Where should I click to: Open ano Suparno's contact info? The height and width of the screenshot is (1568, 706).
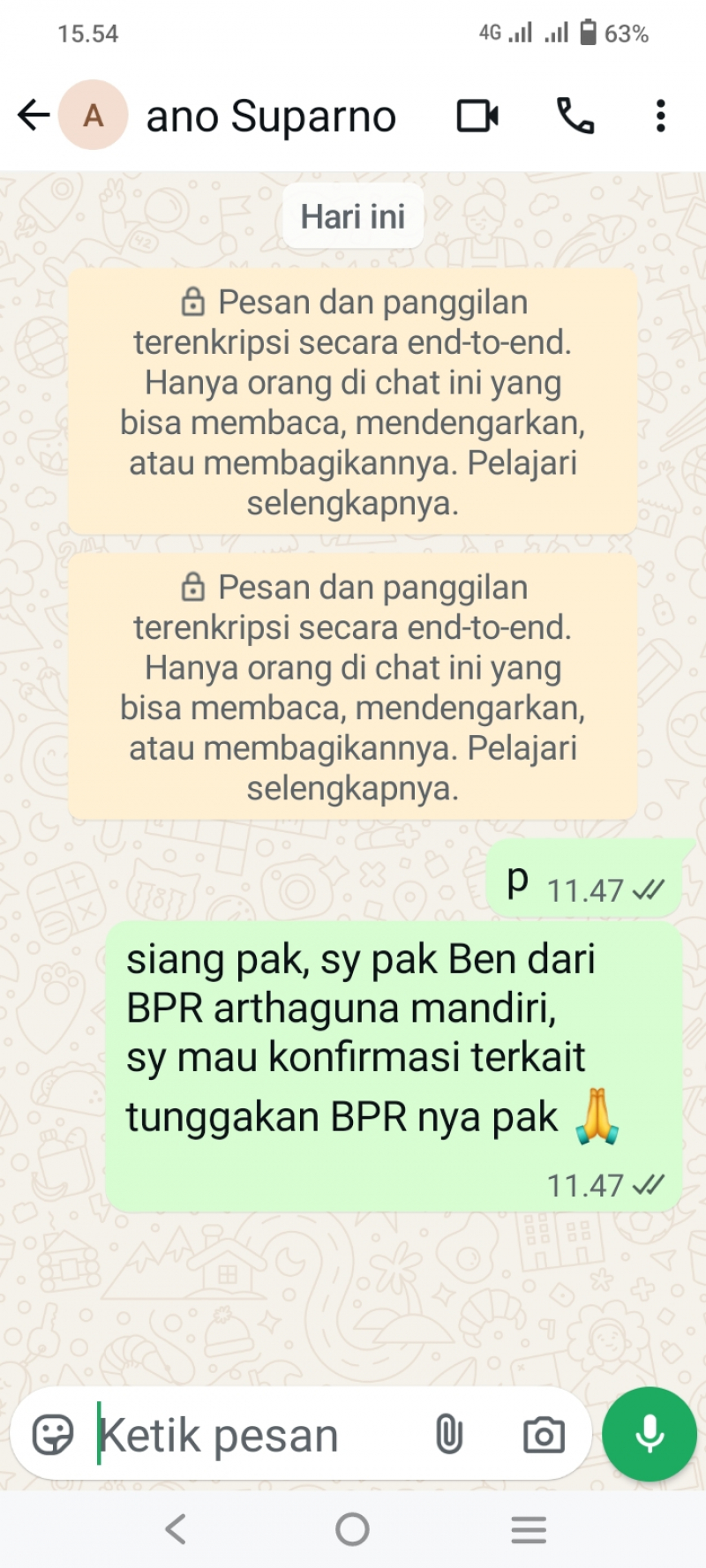[x=270, y=116]
